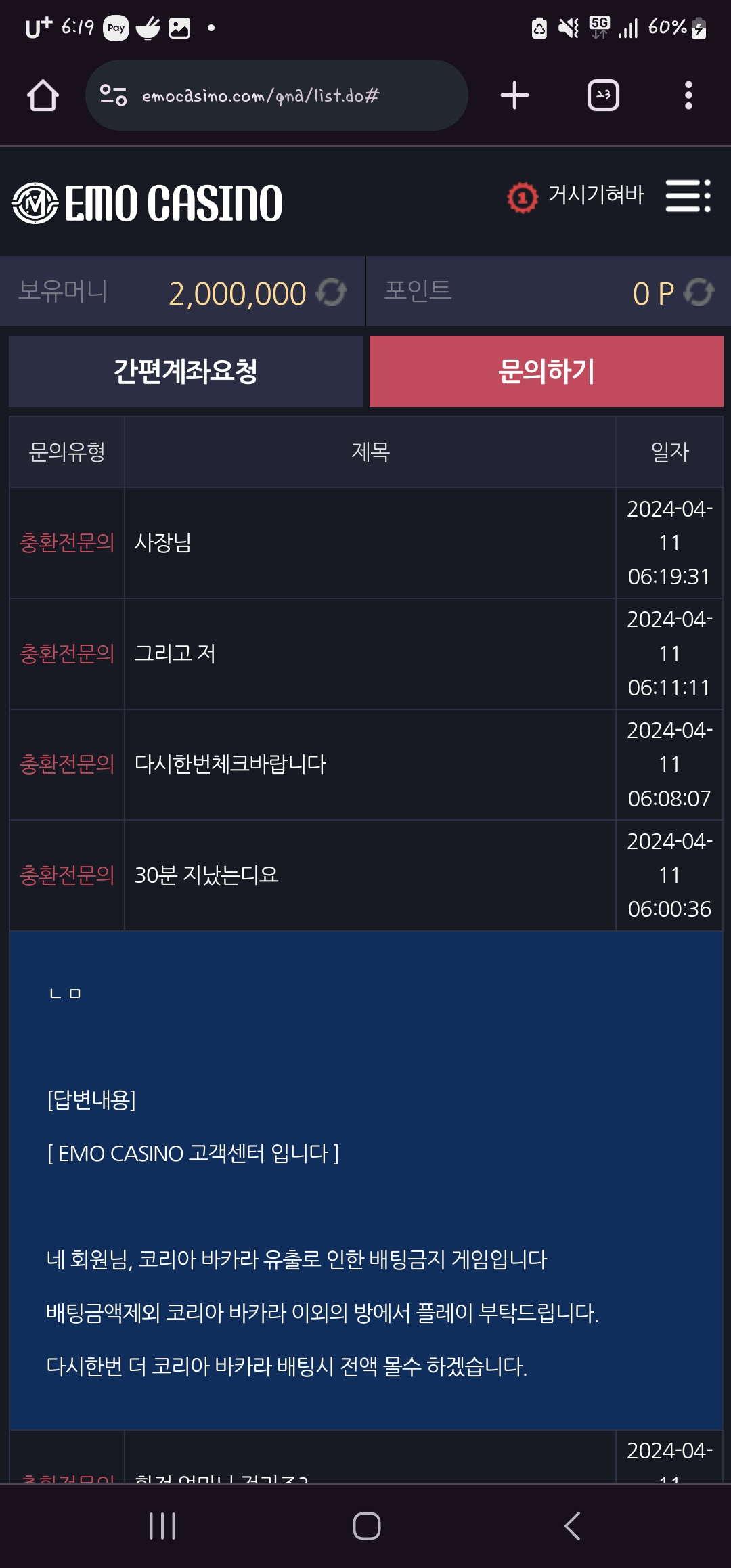Open a new browser tab

tap(514, 95)
